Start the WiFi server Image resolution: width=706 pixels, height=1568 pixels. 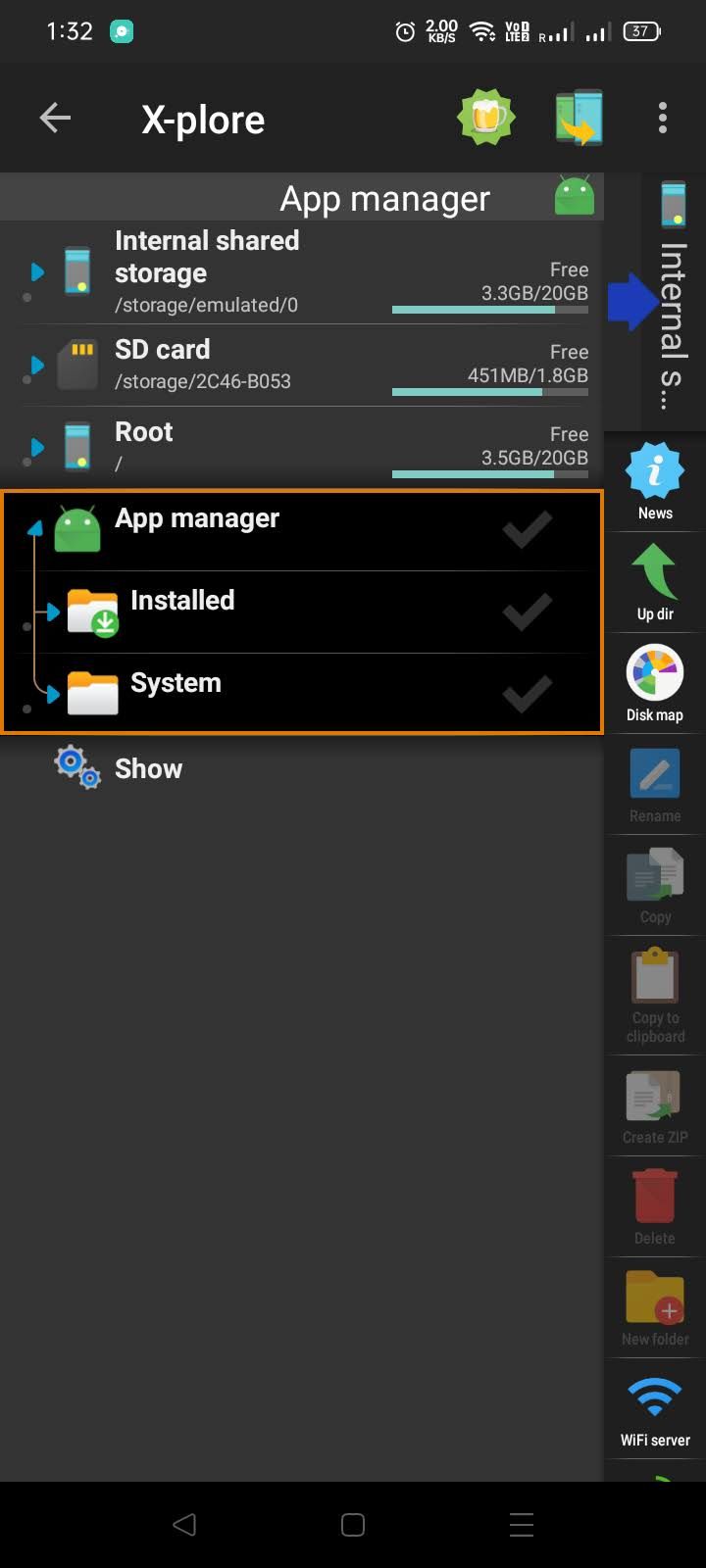655,1409
